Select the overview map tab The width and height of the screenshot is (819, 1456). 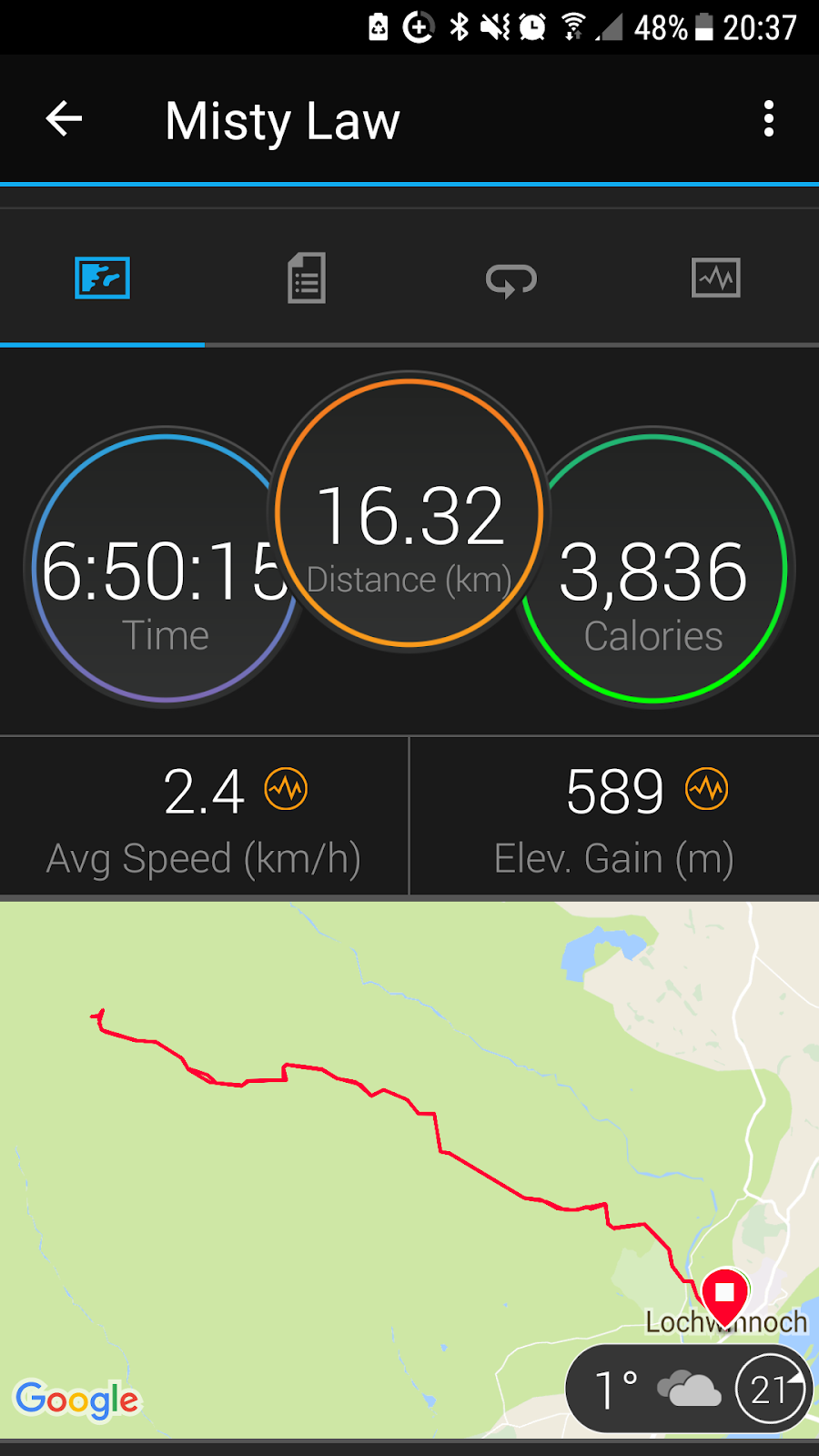102,278
